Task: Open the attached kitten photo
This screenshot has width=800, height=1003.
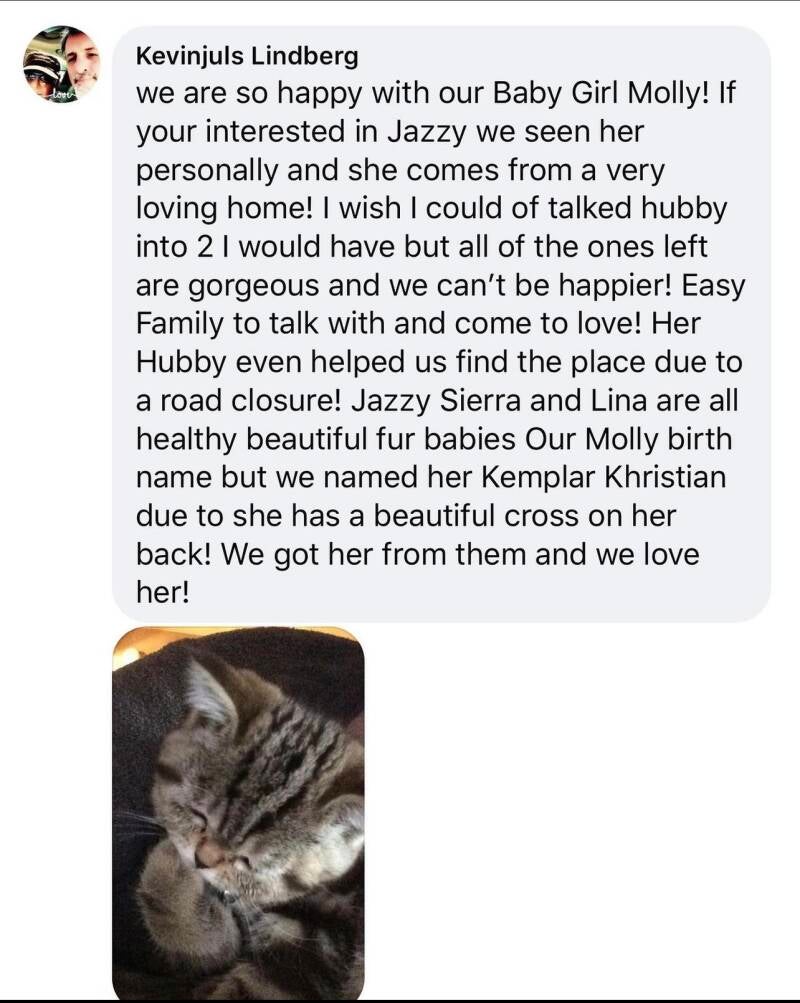Action: click(238, 812)
